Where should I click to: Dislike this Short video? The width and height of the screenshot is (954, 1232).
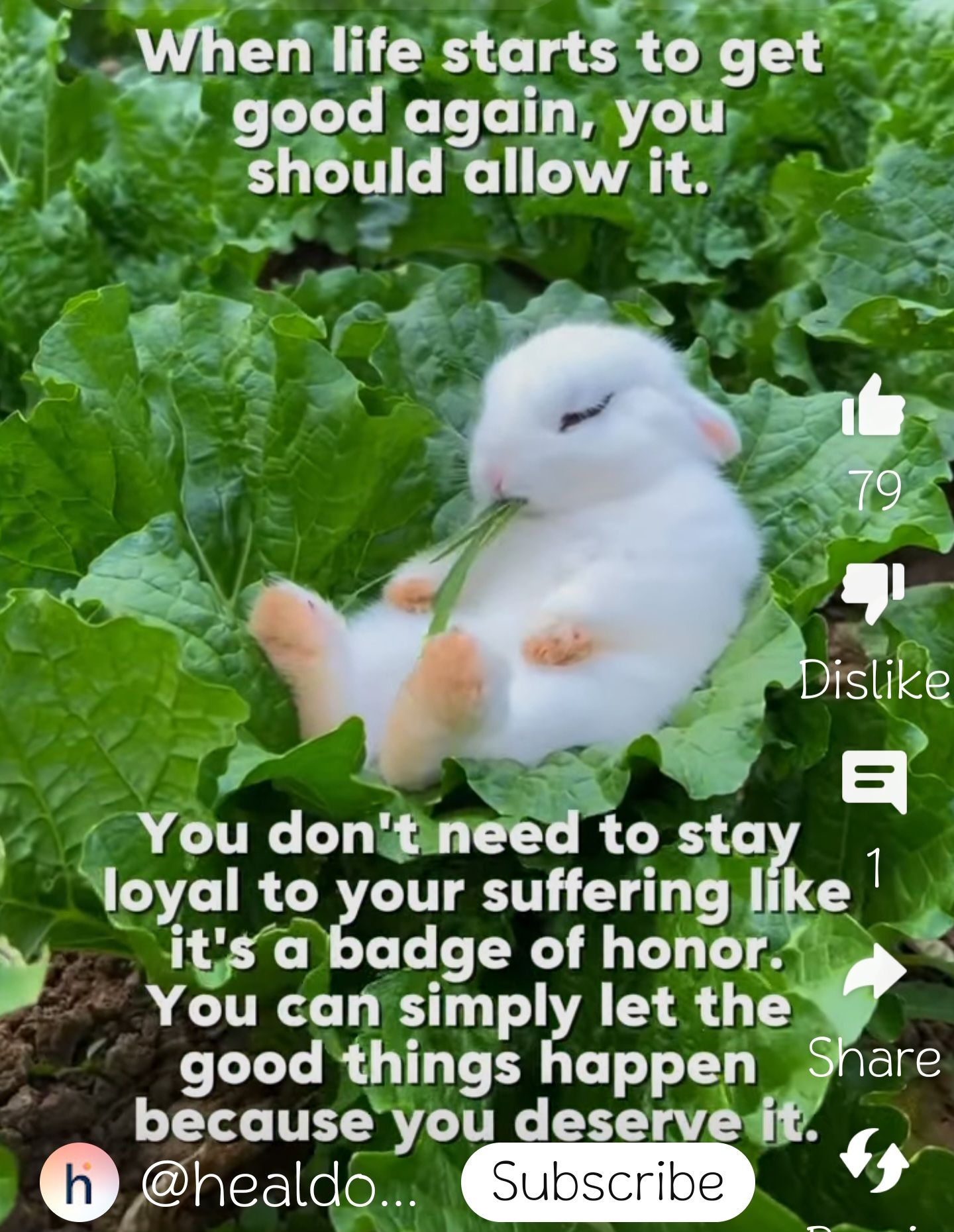pyautogui.click(x=873, y=593)
